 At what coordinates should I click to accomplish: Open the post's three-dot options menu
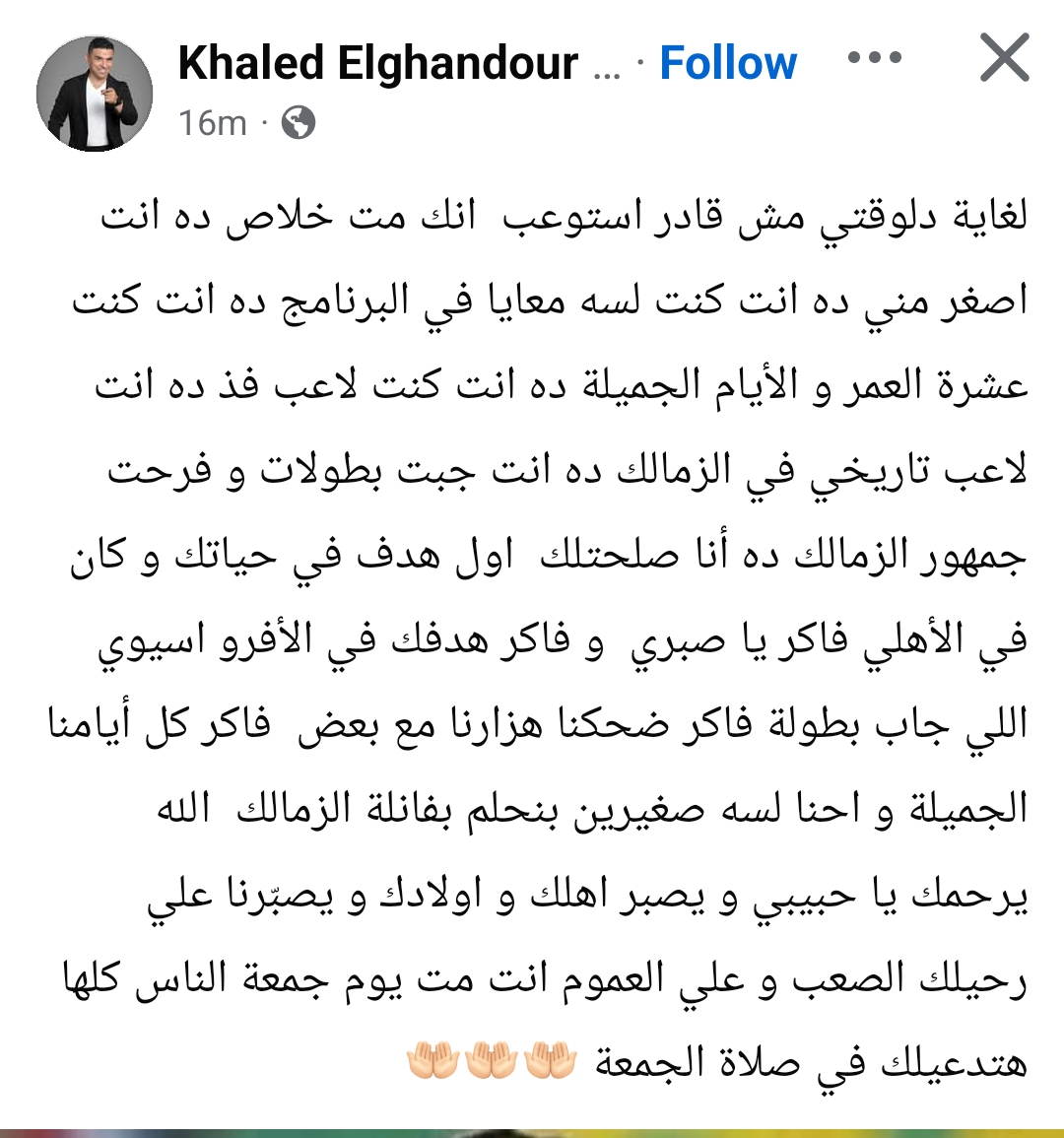tap(874, 58)
